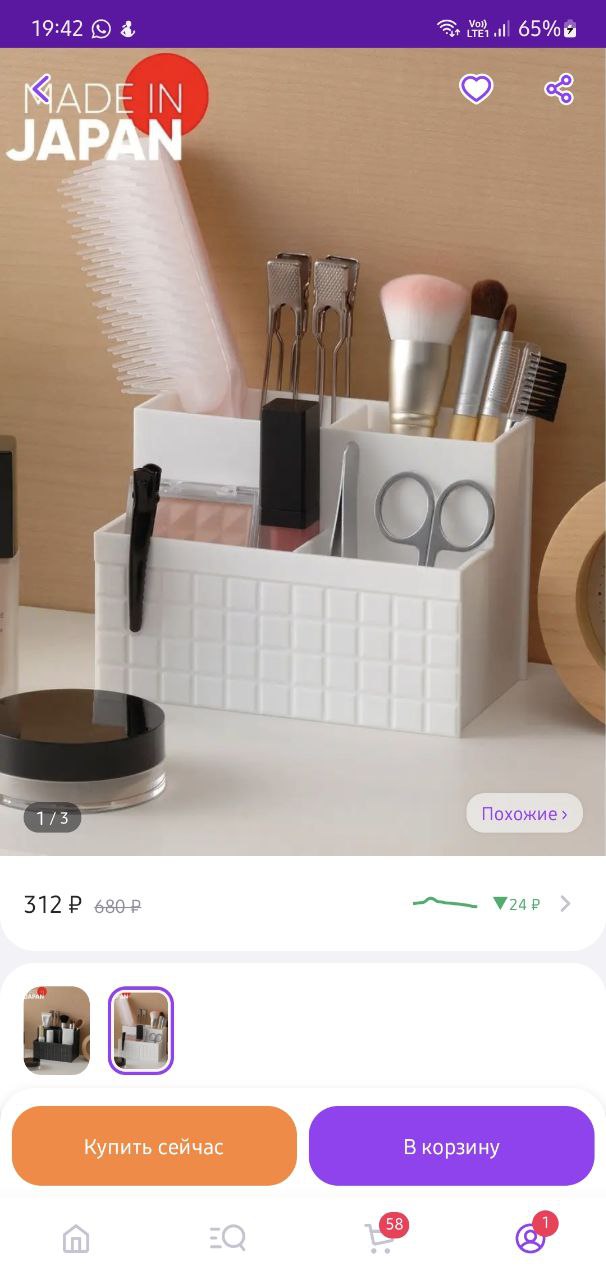Select the black organizer thumbnail

(x=57, y=1030)
